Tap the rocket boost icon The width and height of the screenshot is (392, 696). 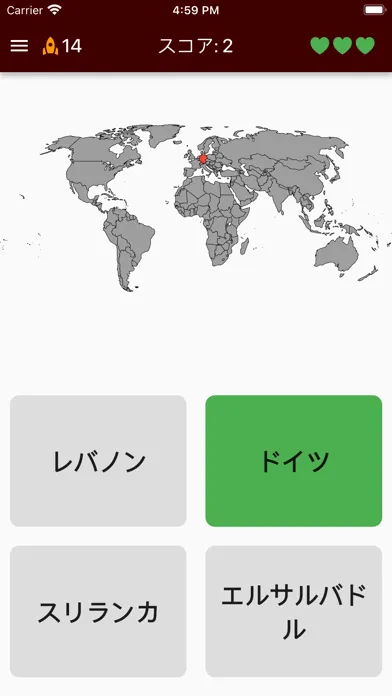point(50,46)
